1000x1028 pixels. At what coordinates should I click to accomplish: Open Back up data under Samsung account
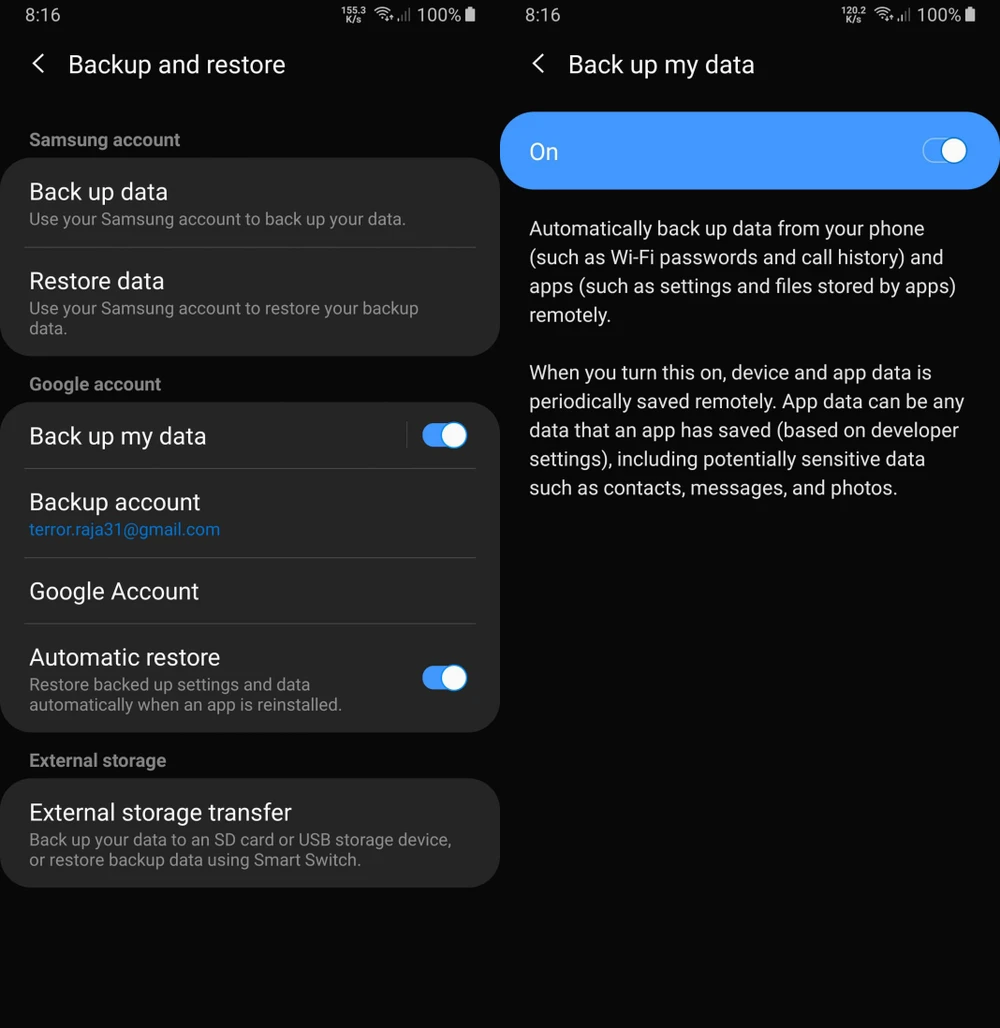pyautogui.click(x=250, y=203)
